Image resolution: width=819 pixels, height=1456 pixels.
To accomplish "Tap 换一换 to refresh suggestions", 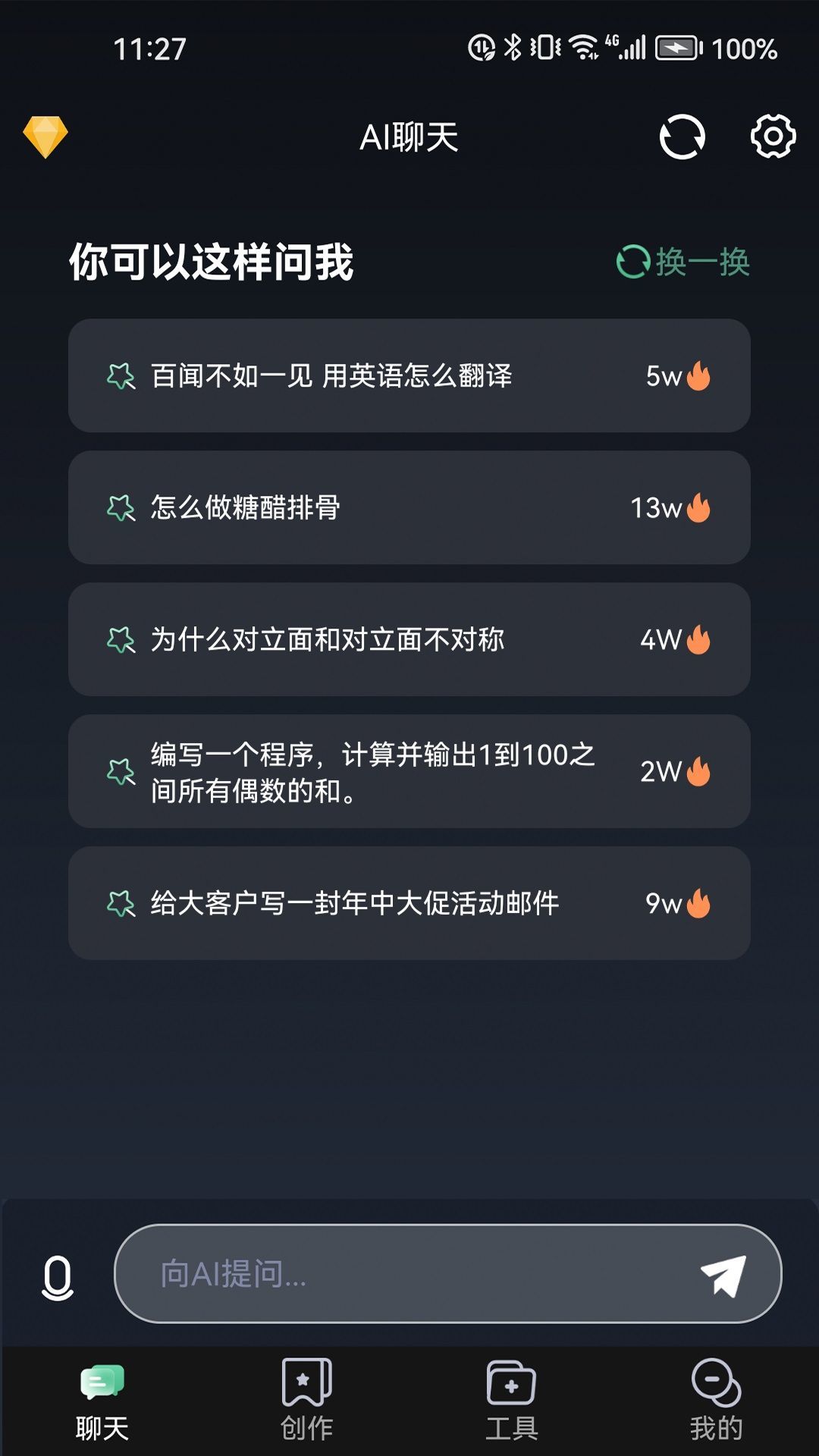I will click(x=682, y=262).
